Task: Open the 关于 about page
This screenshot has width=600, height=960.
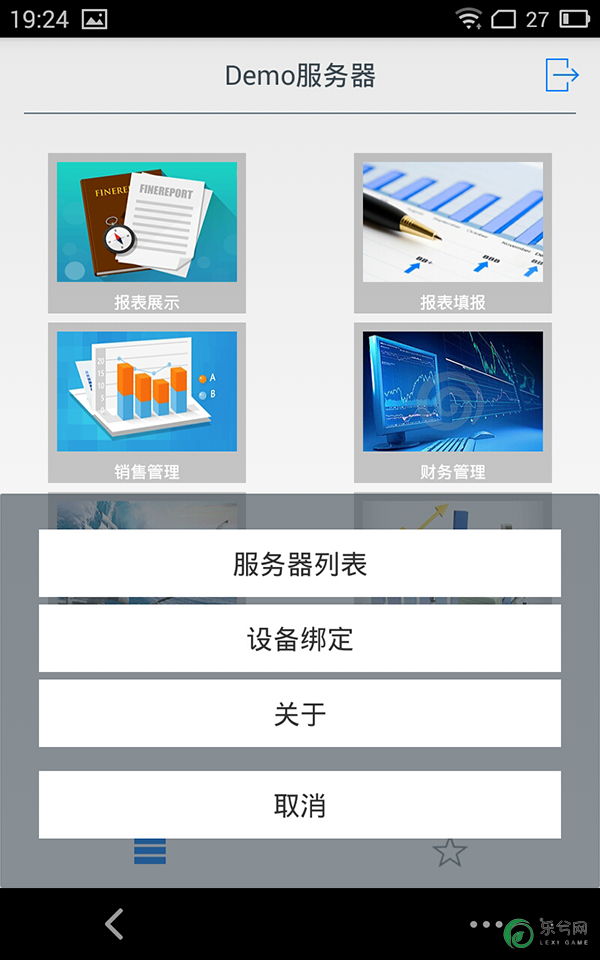Action: pos(300,714)
